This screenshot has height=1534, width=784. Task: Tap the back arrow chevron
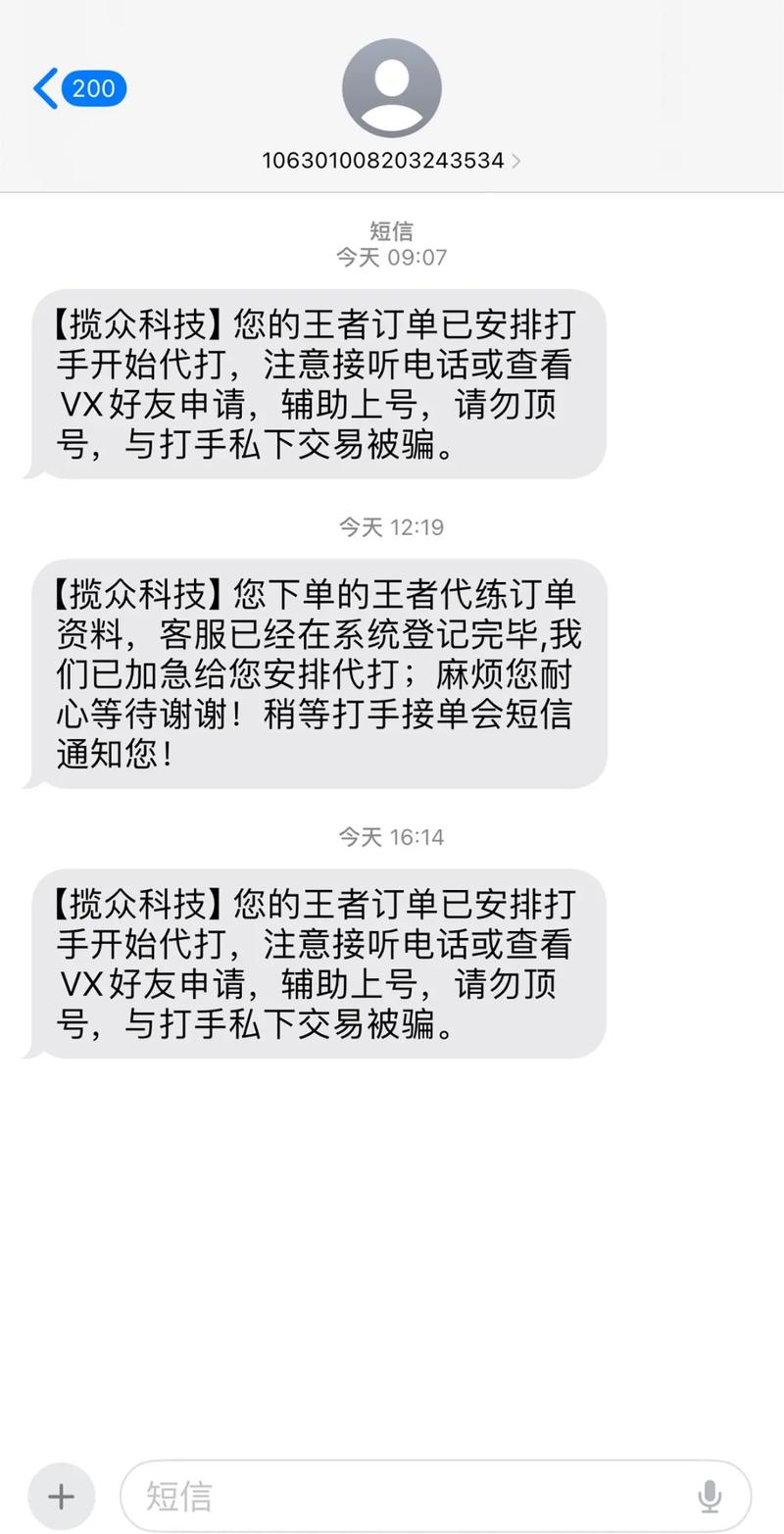[43, 88]
